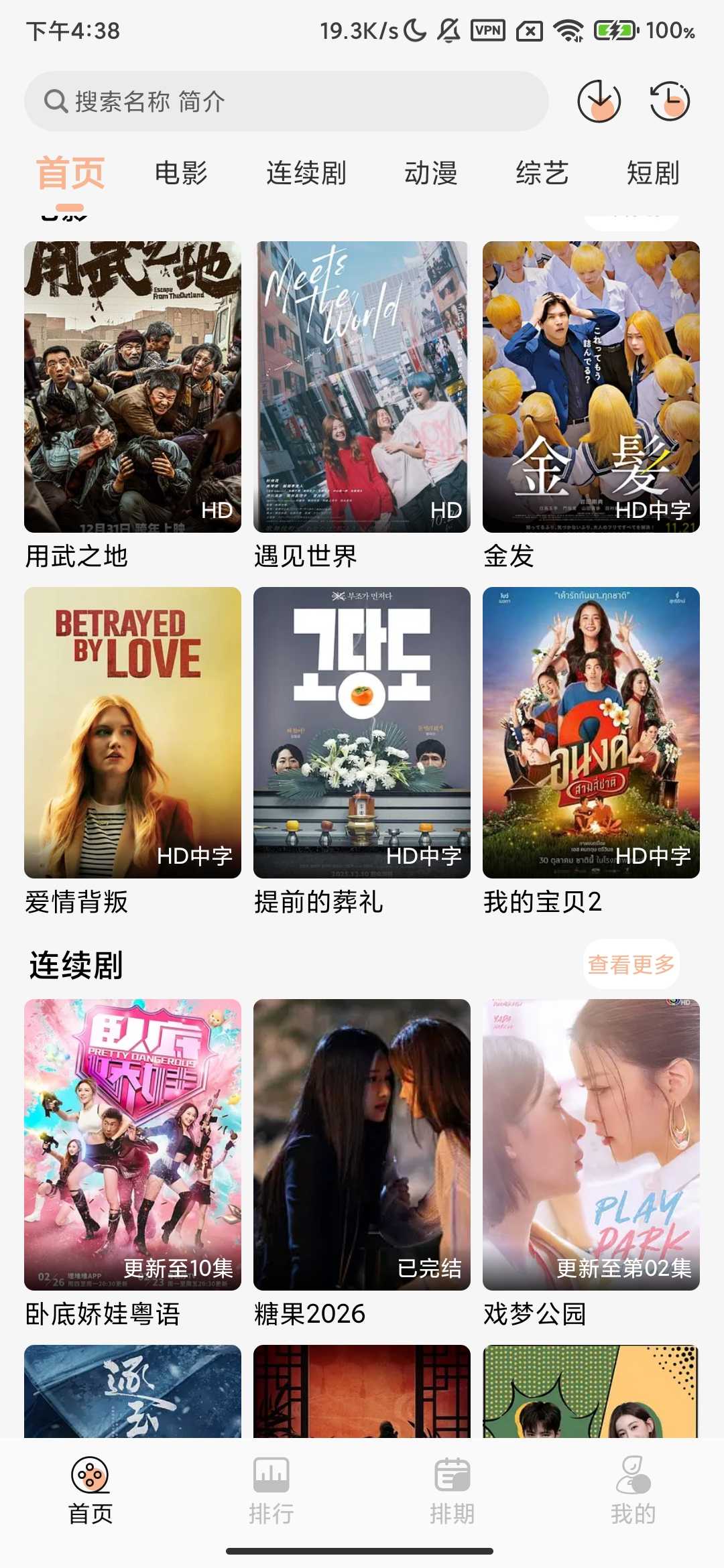
Task: Go to the 综艺 tab
Action: [x=542, y=173]
